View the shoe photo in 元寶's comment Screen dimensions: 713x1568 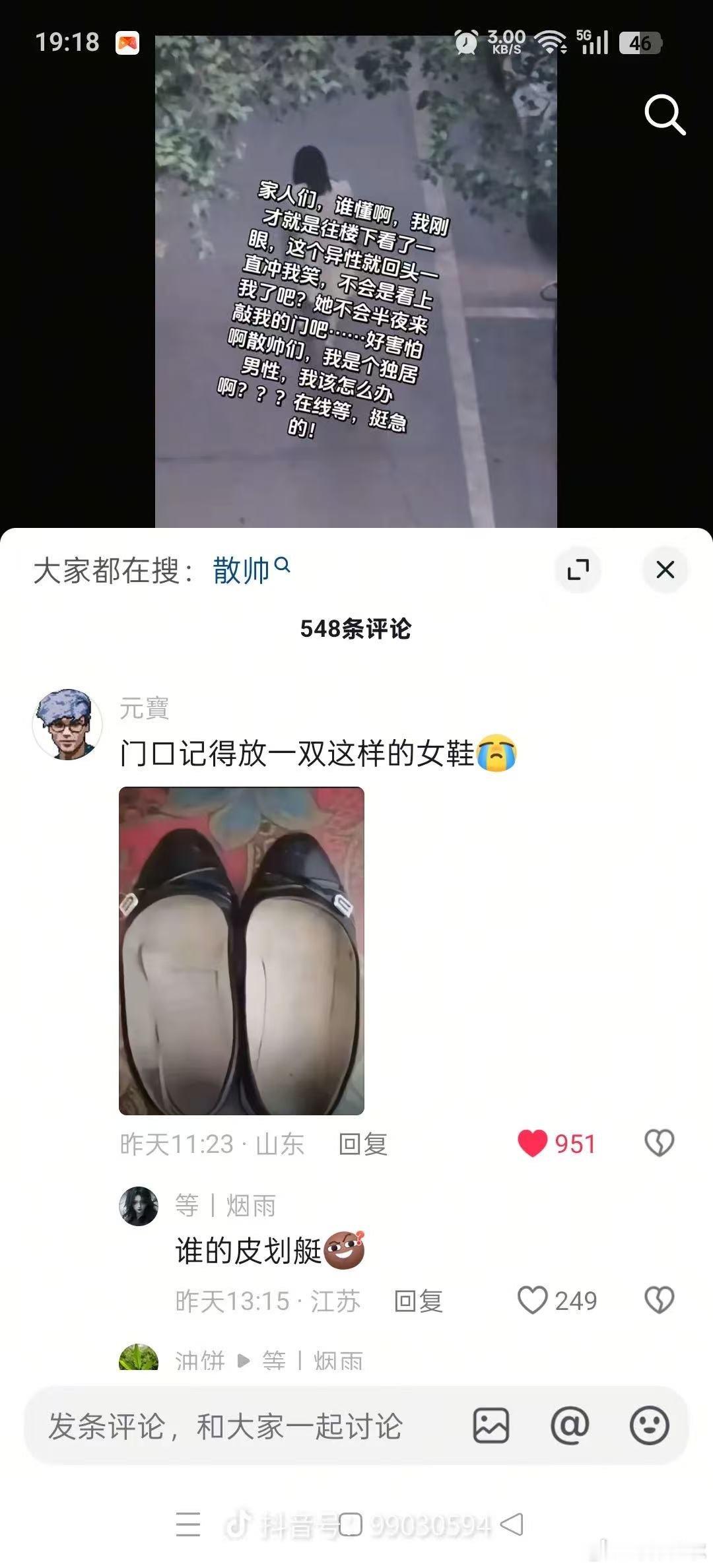coord(242,951)
